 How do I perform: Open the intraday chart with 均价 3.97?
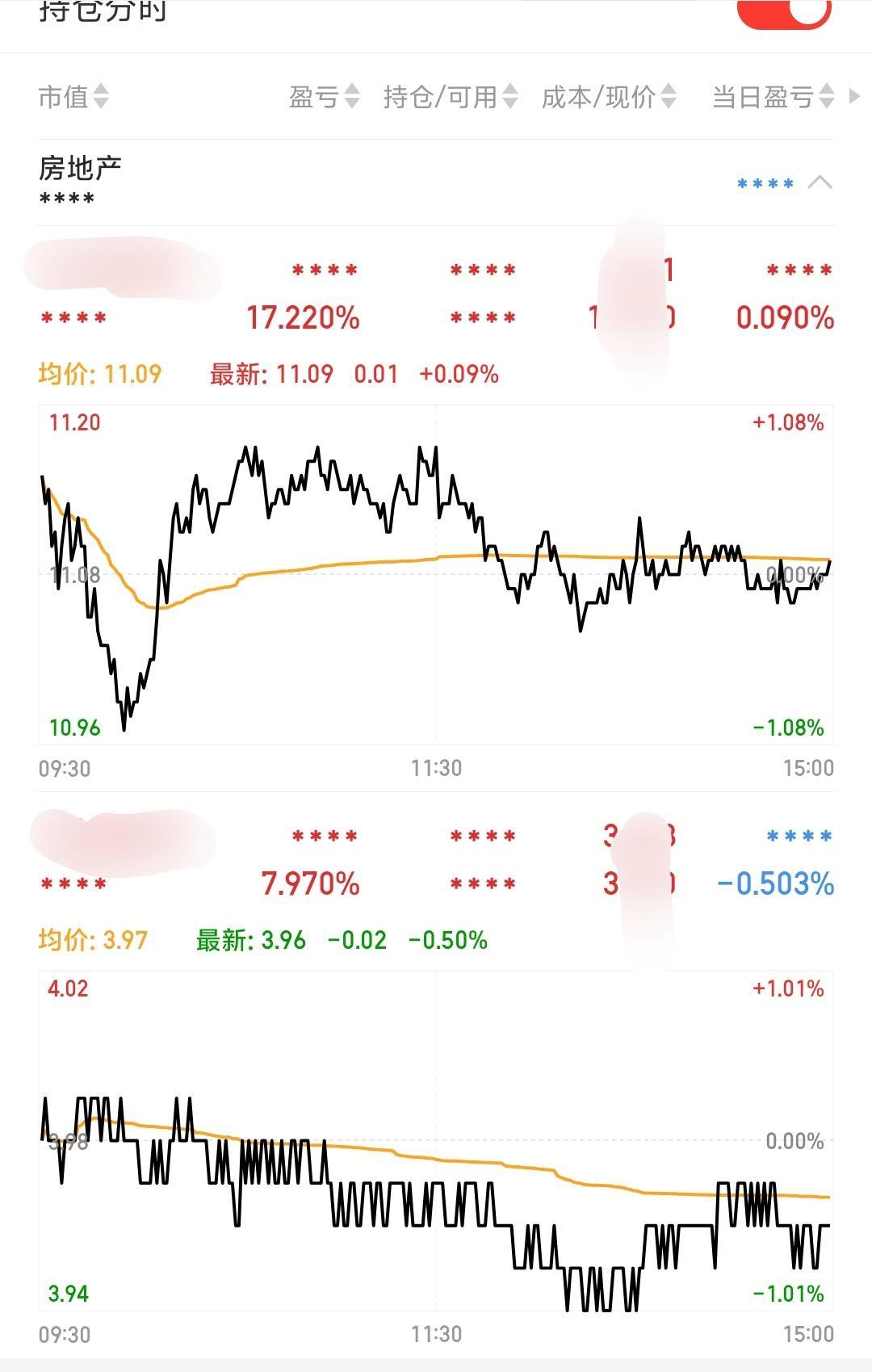(436, 1140)
